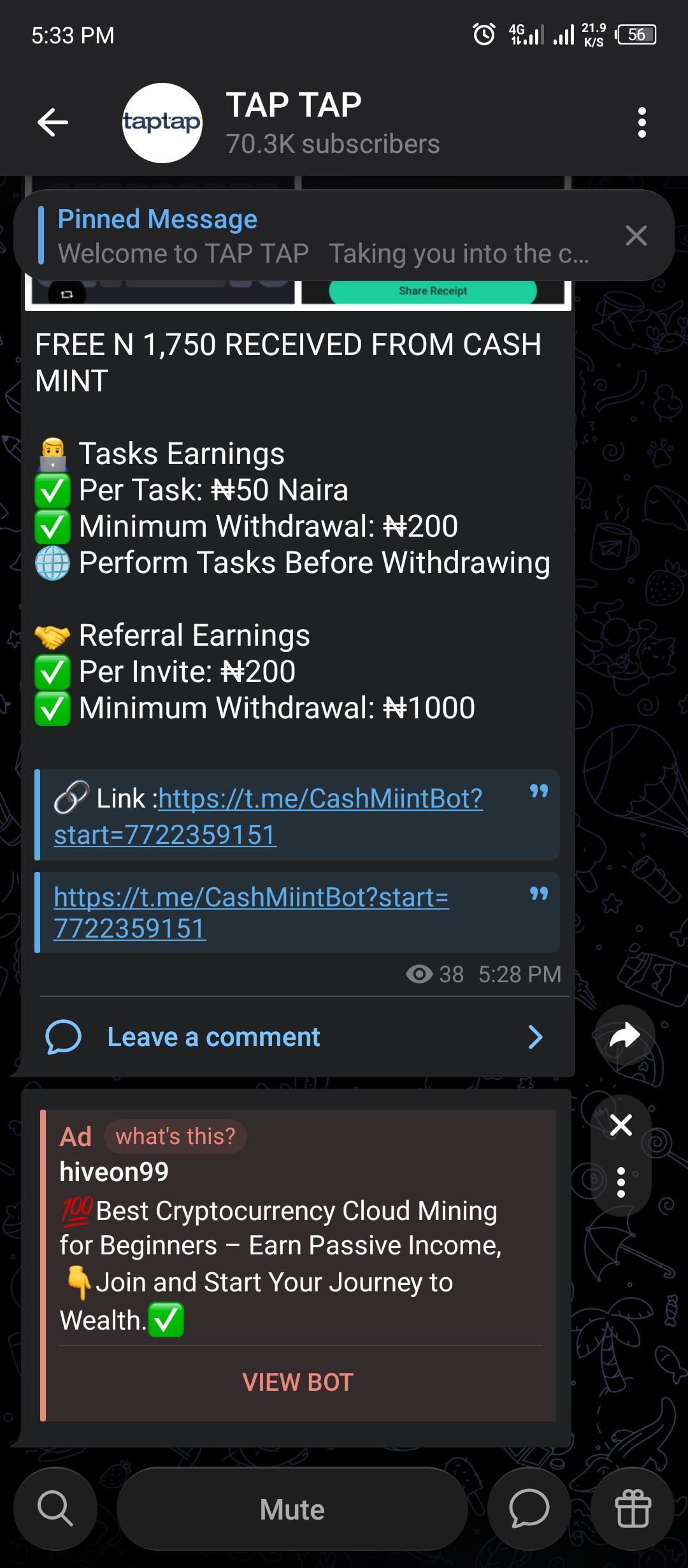Forward the Cash Mint post
The image size is (688, 1568).
[624, 1036]
